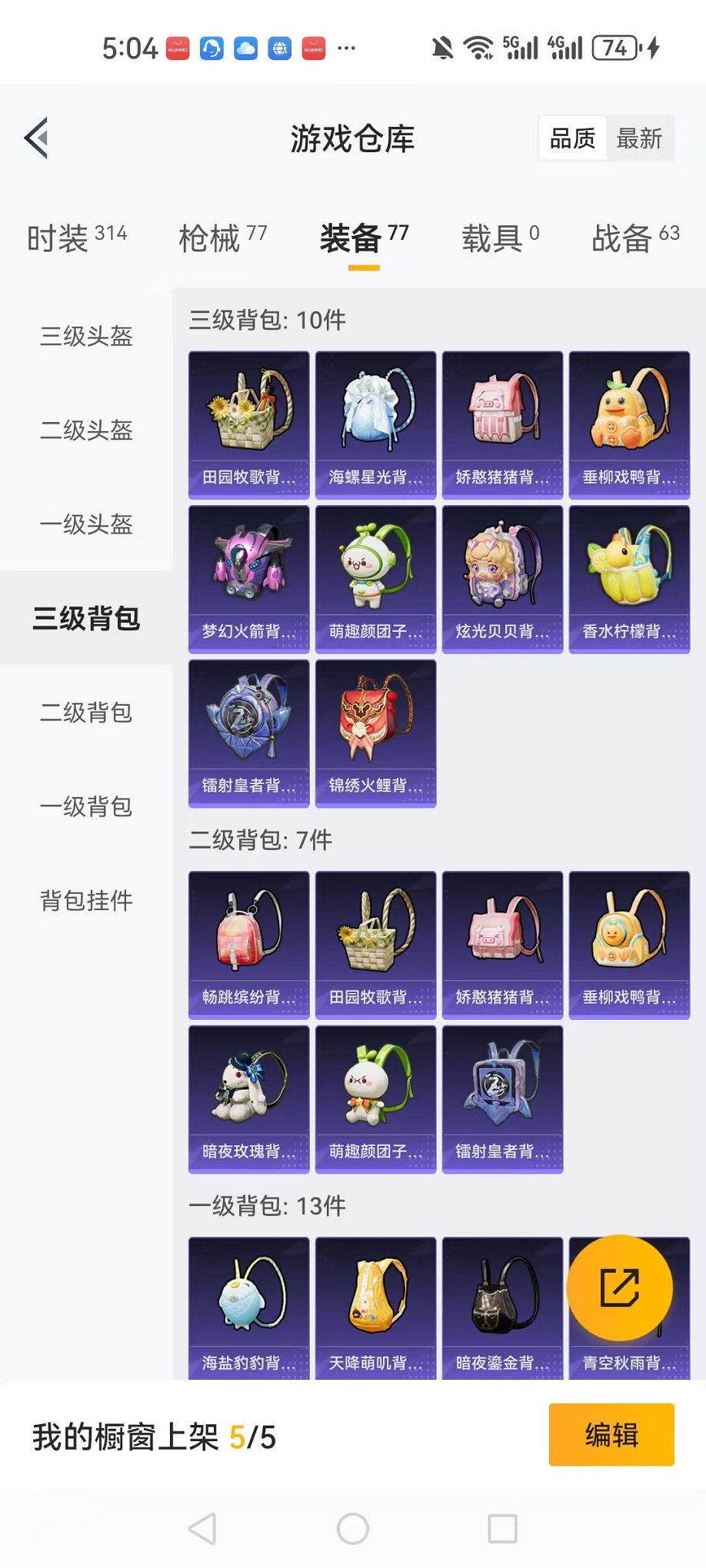The image size is (706, 1568).
Task: Jump to the 二级背包 category
Action: 86,713
